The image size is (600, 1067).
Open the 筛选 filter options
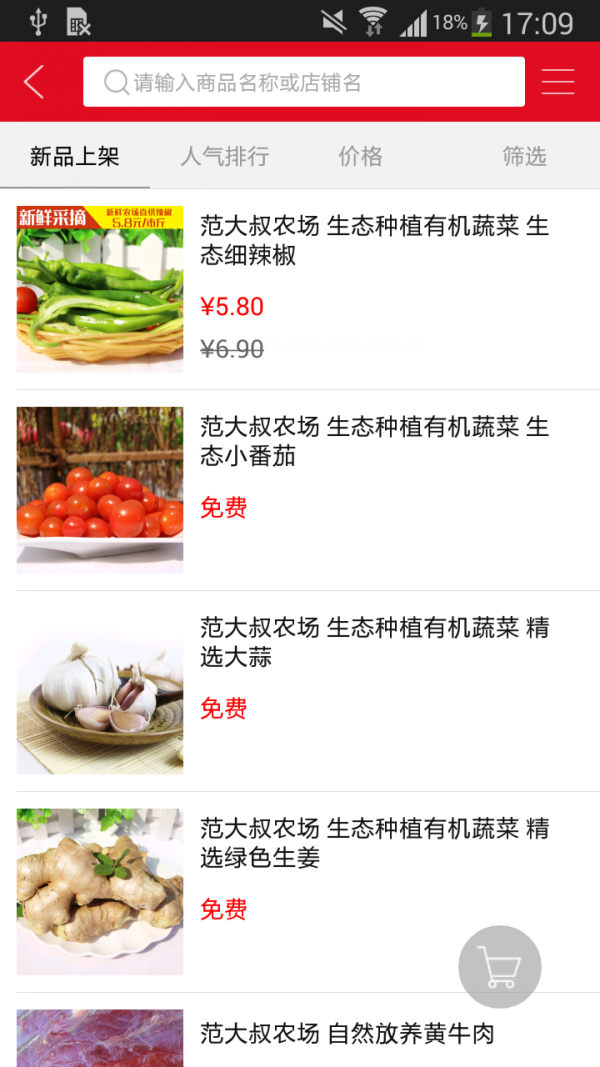pos(525,157)
